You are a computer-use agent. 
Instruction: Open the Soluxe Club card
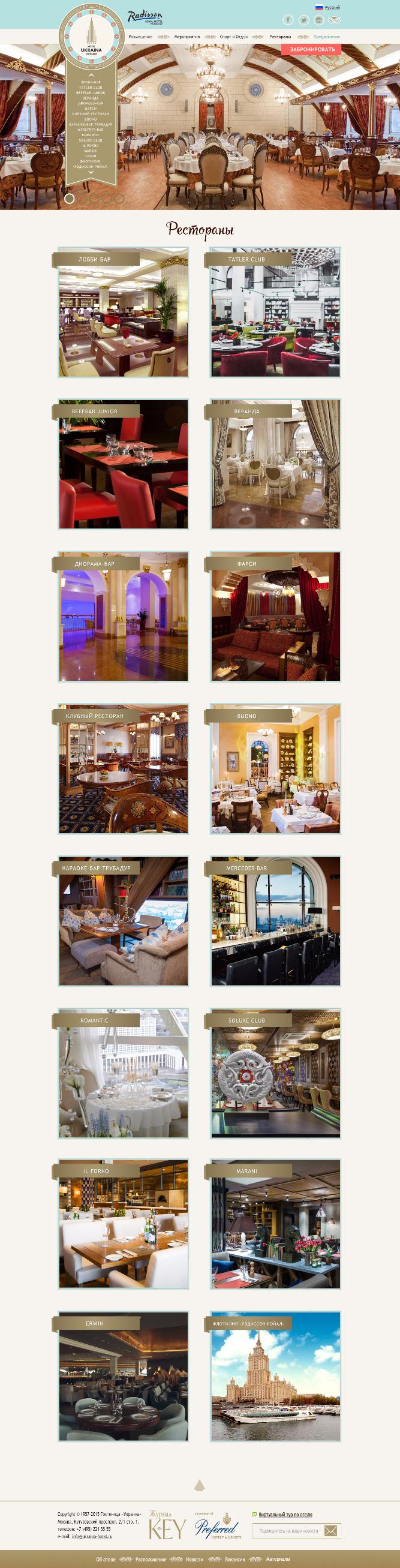click(x=275, y=1074)
